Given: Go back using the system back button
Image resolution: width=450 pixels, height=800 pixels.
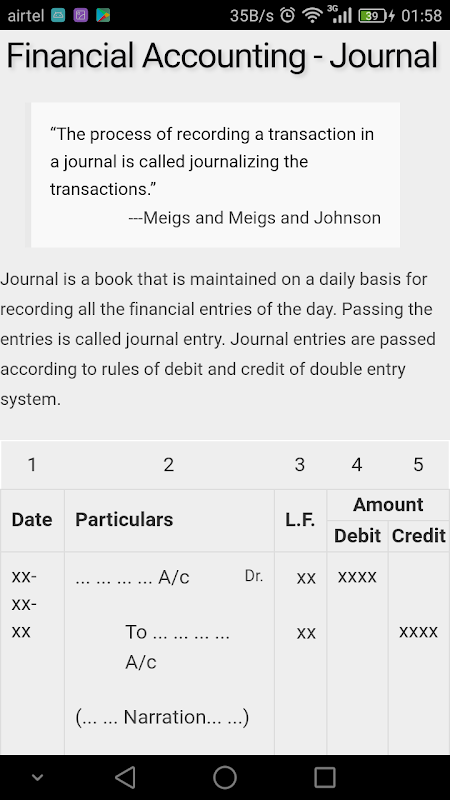Looking at the screenshot, I should (125, 778).
